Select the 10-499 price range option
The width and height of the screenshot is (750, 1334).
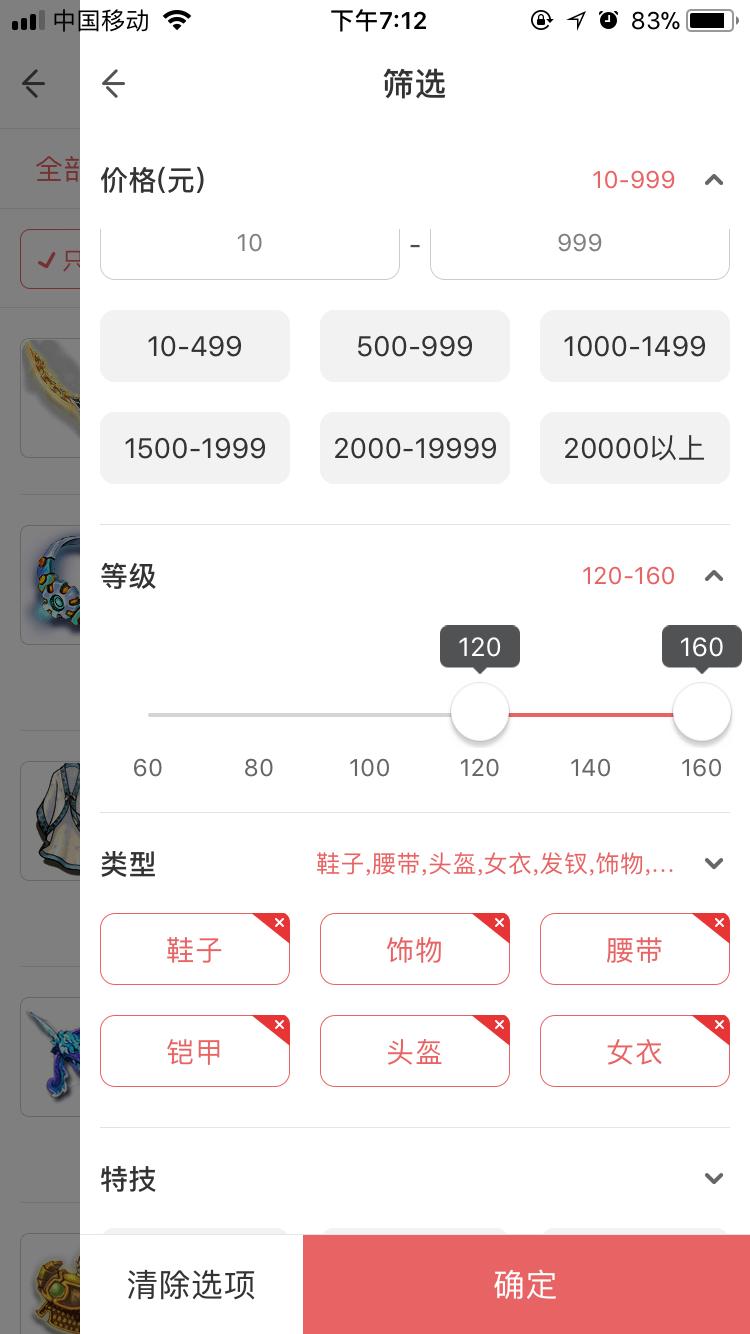click(x=195, y=346)
